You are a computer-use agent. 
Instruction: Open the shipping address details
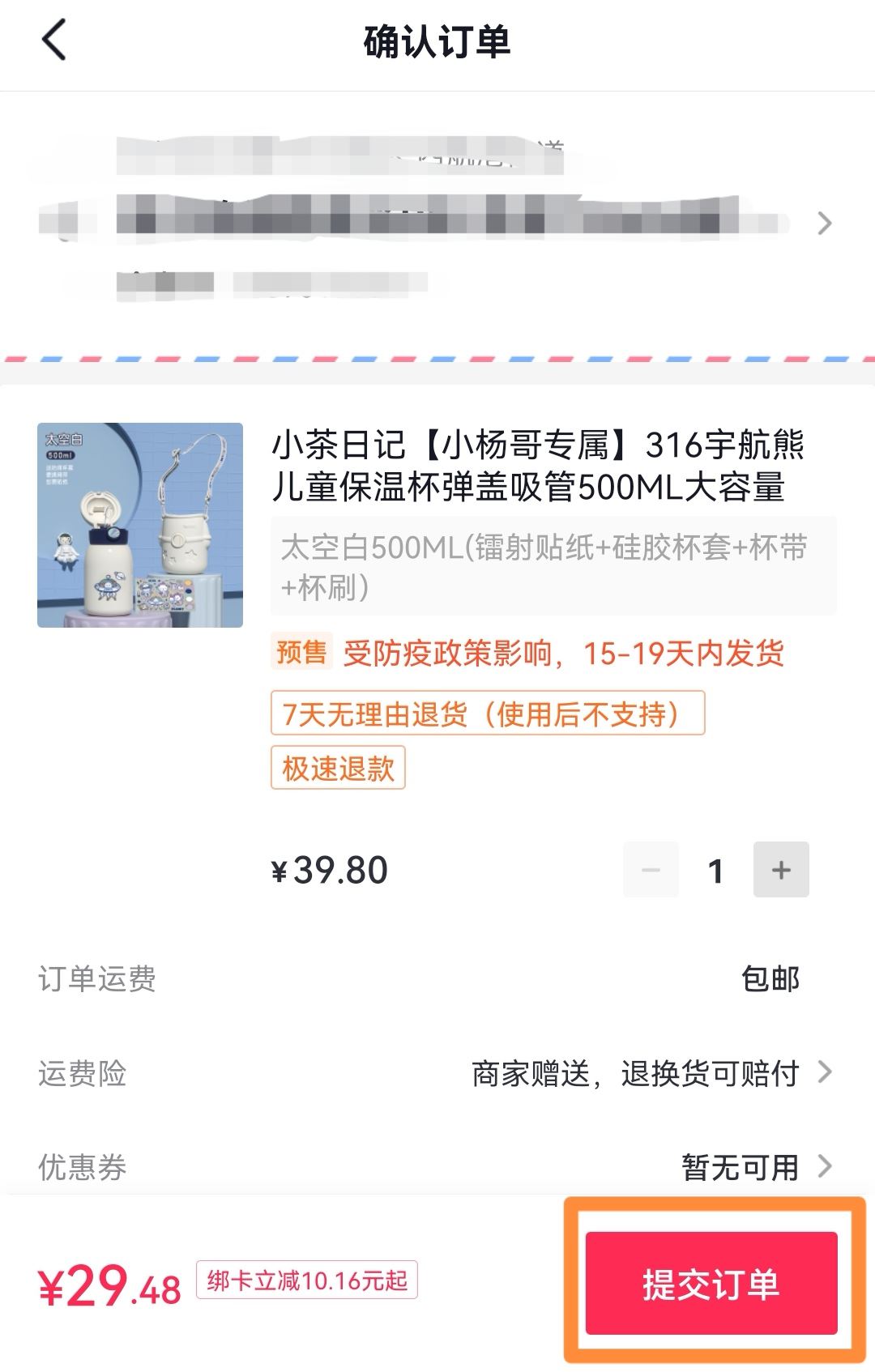[x=437, y=219]
